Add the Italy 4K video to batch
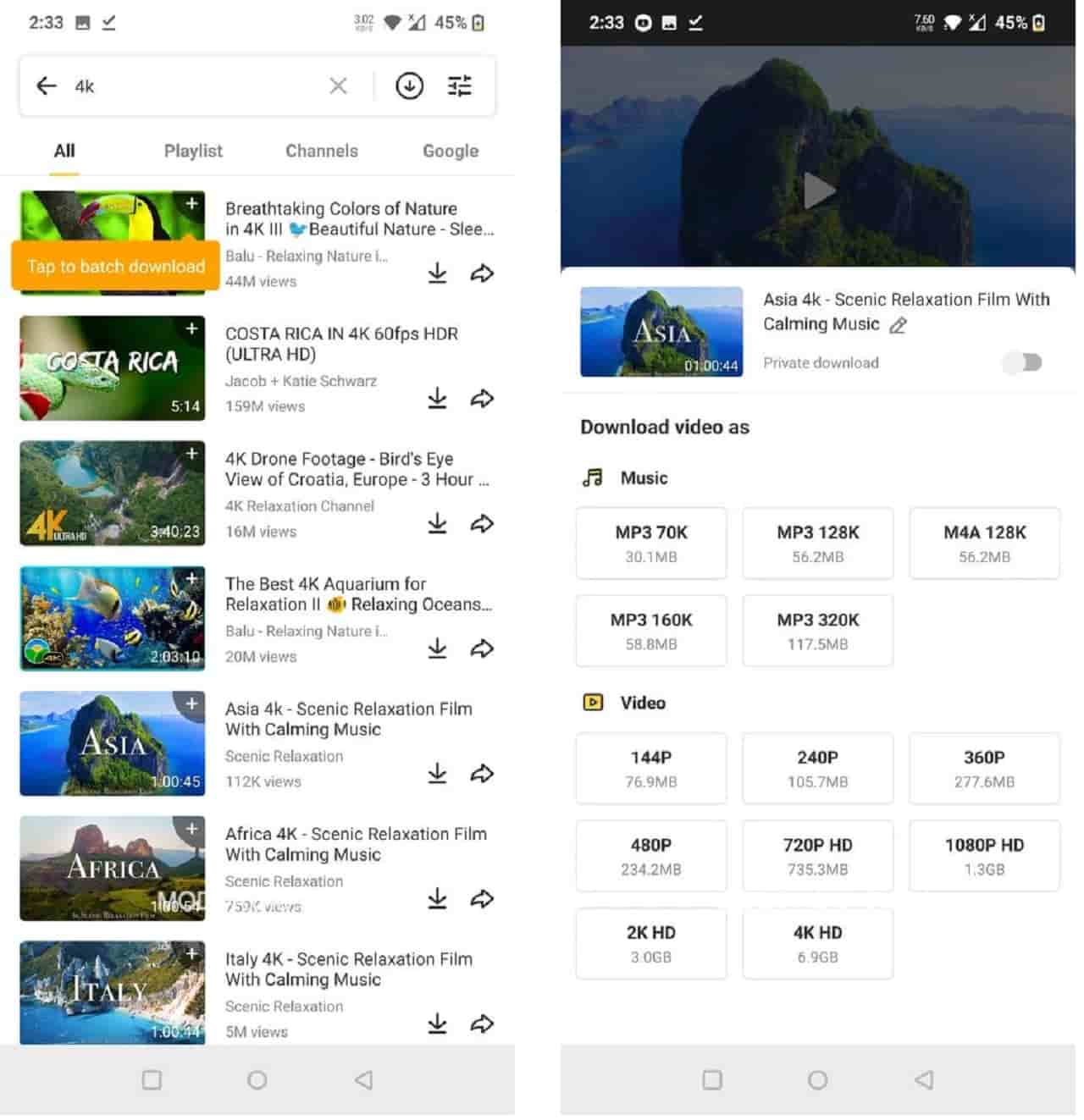Image resolution: width=1084 pixels, height=1120 pixels. click(192, 954)
